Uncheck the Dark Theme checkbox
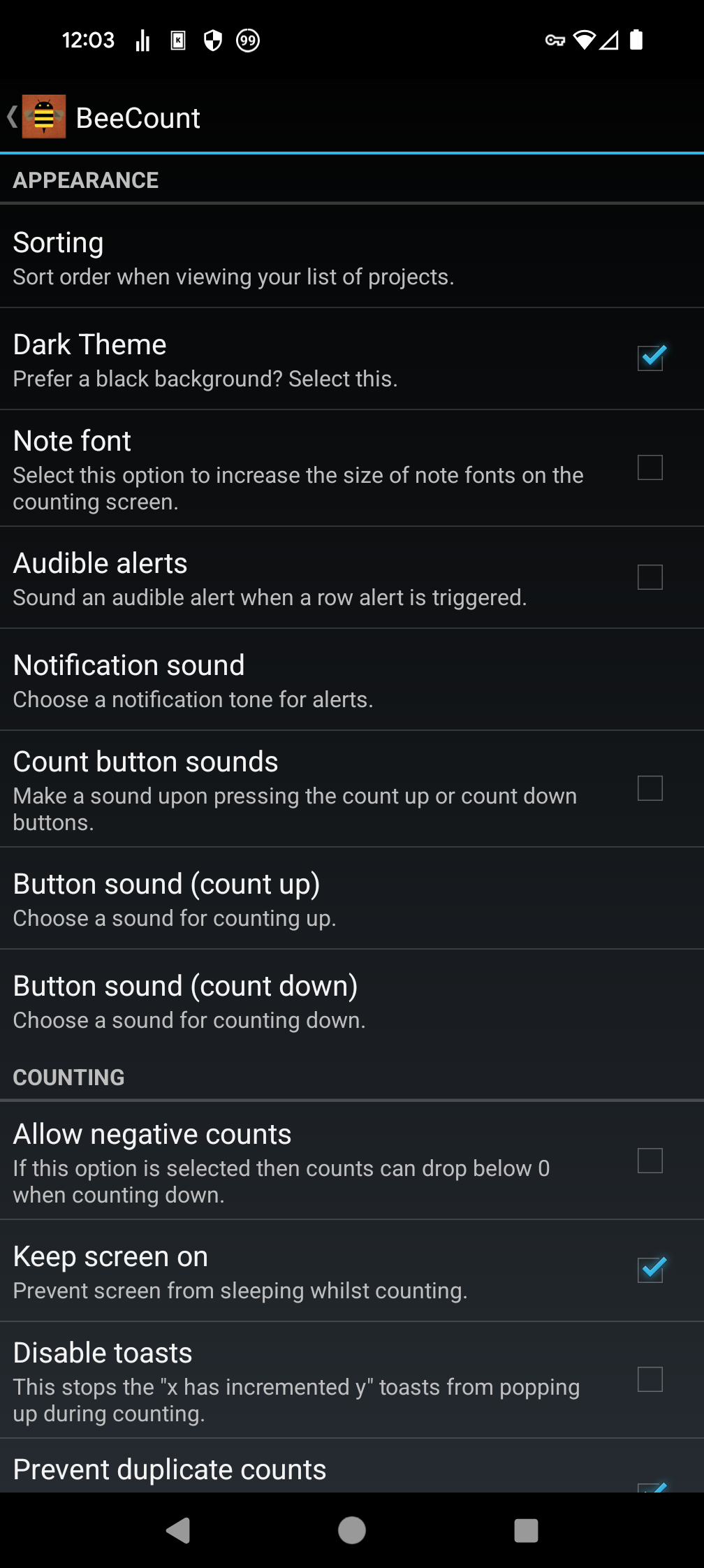Viewport: 704px width, 1568px height. (x=650, y=358)
